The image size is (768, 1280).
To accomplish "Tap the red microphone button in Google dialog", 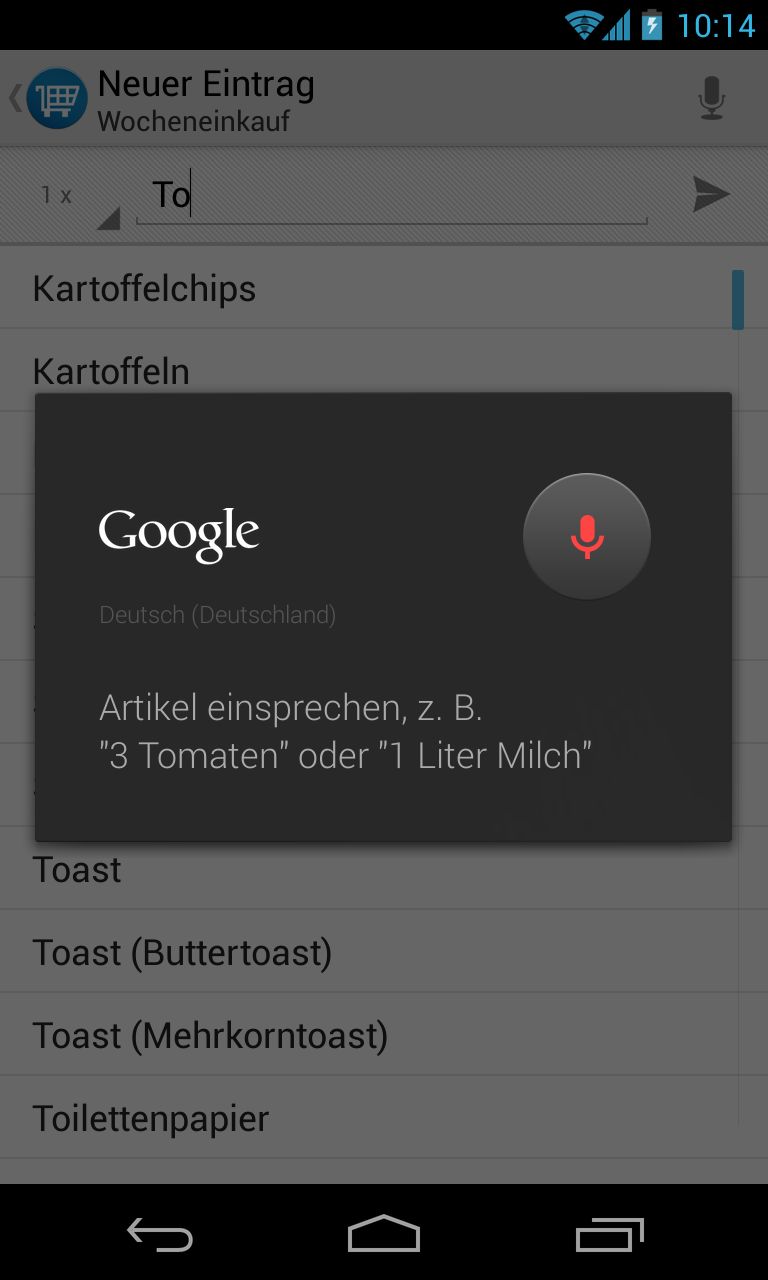I will pos(587,537).
